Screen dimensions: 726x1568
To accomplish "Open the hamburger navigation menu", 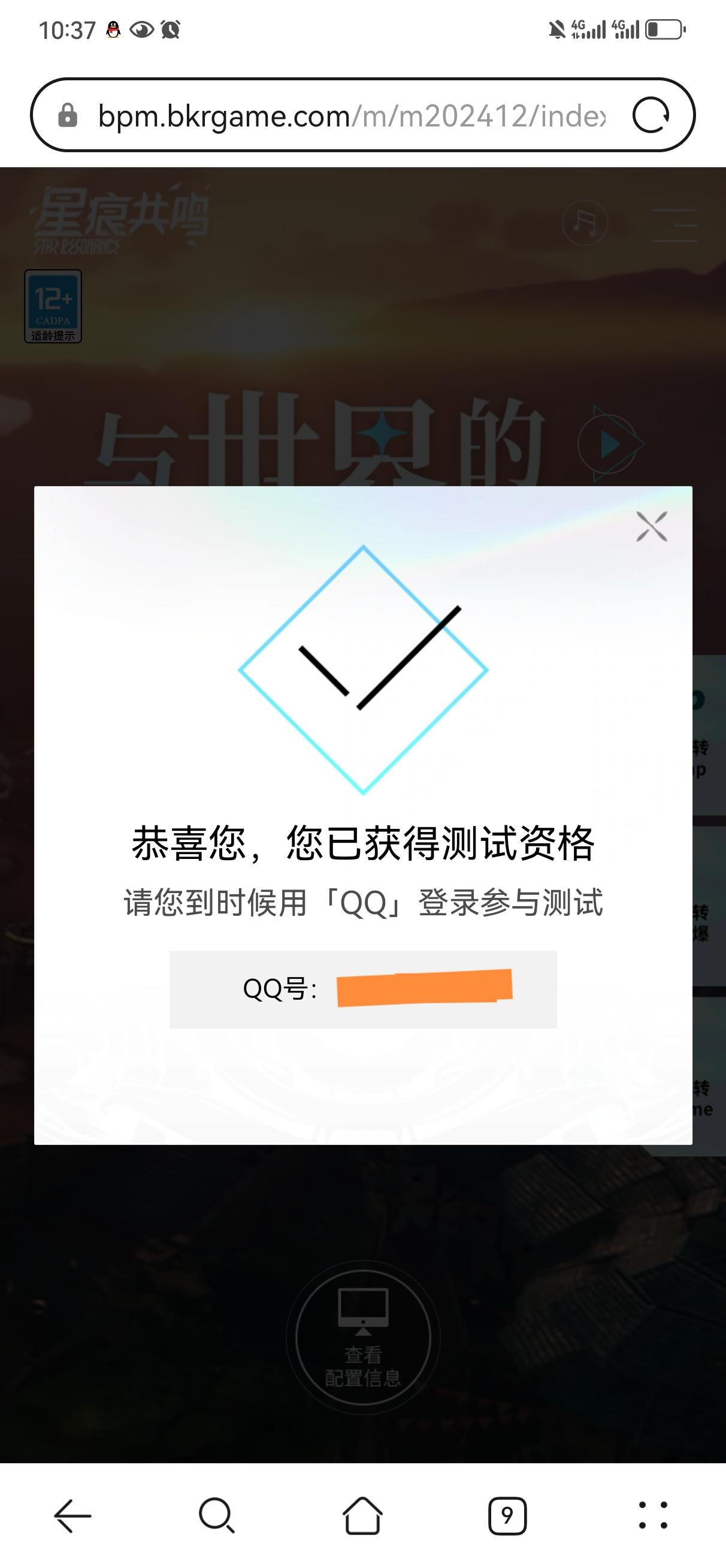I will (673, 224).
